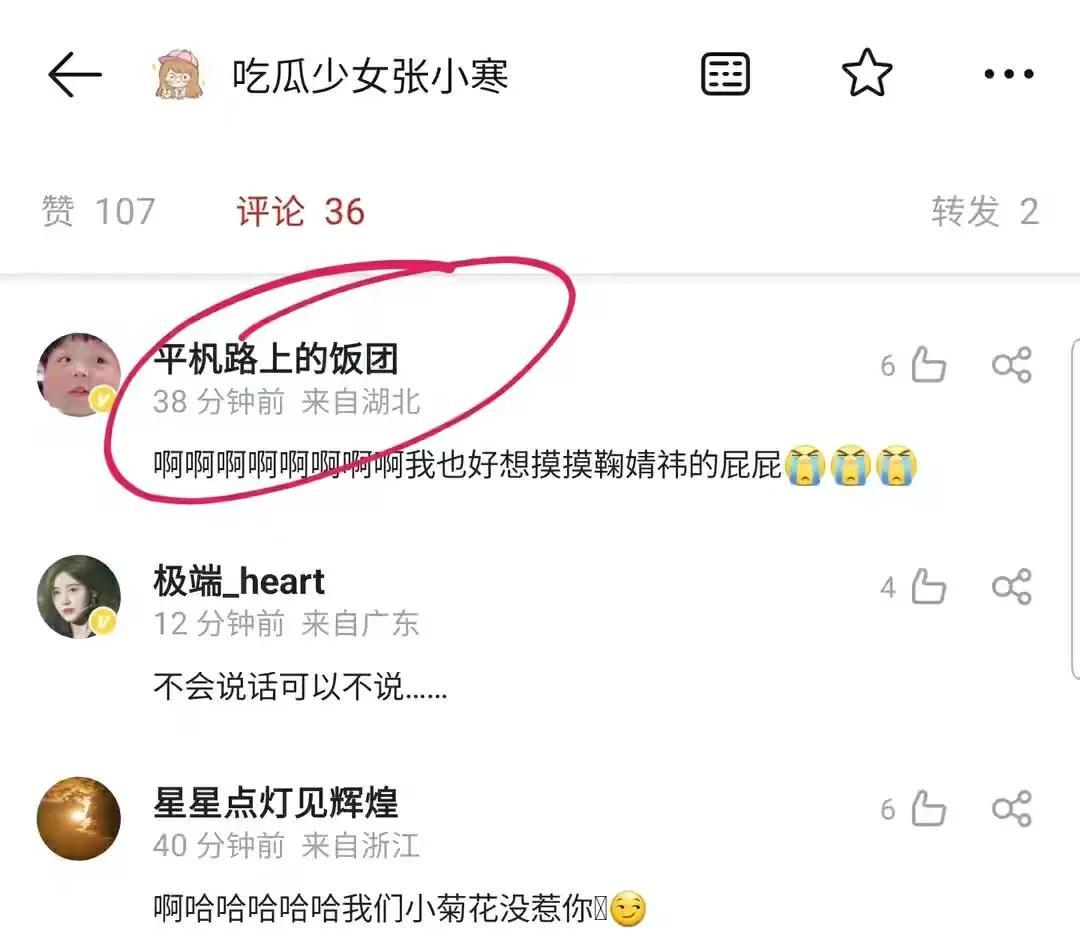The height and width of the screenshot is (936, 1080).
Task: Open 吃瓜少女张小寒's profile from header
Action: tap(370, 76)
